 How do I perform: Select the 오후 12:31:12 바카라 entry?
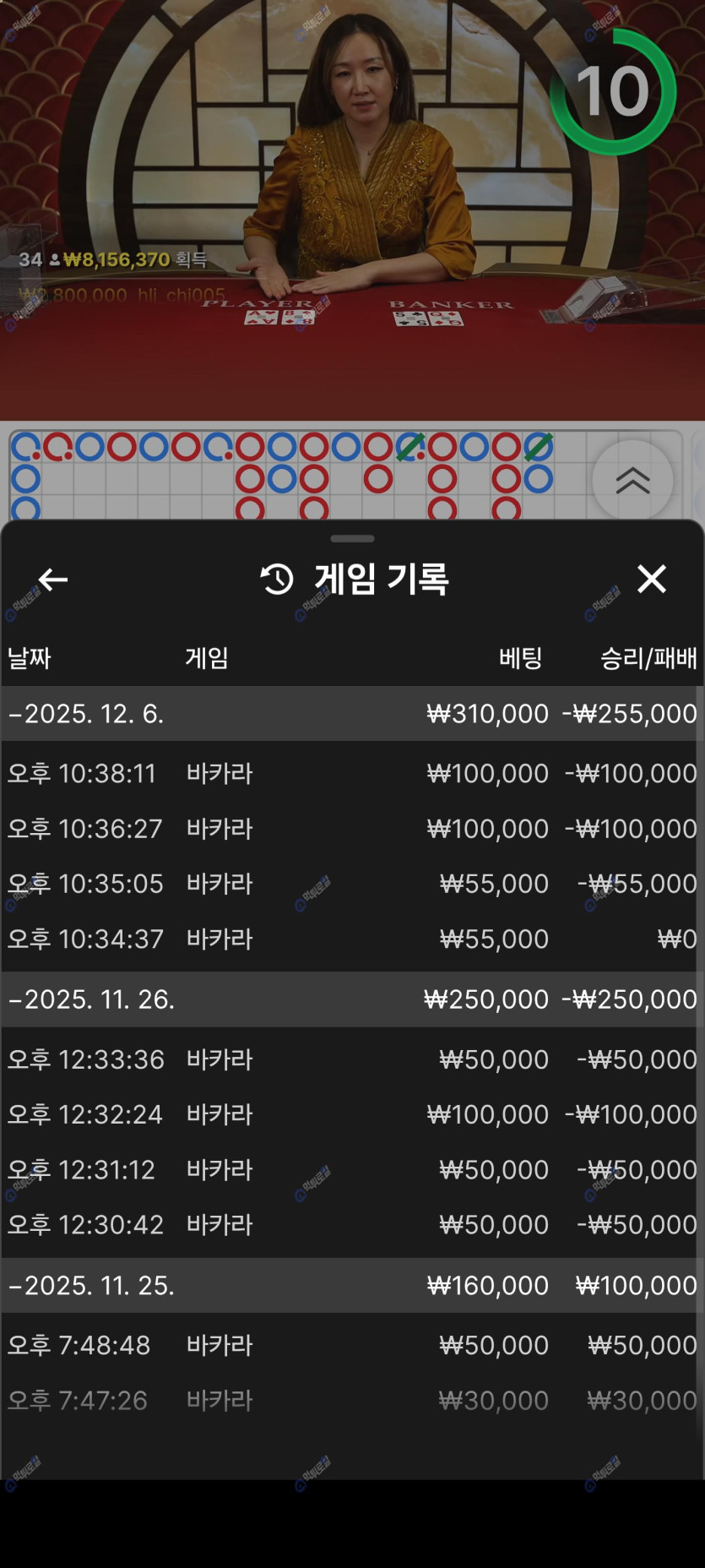pyautogui.click(x=351, y=1169)
